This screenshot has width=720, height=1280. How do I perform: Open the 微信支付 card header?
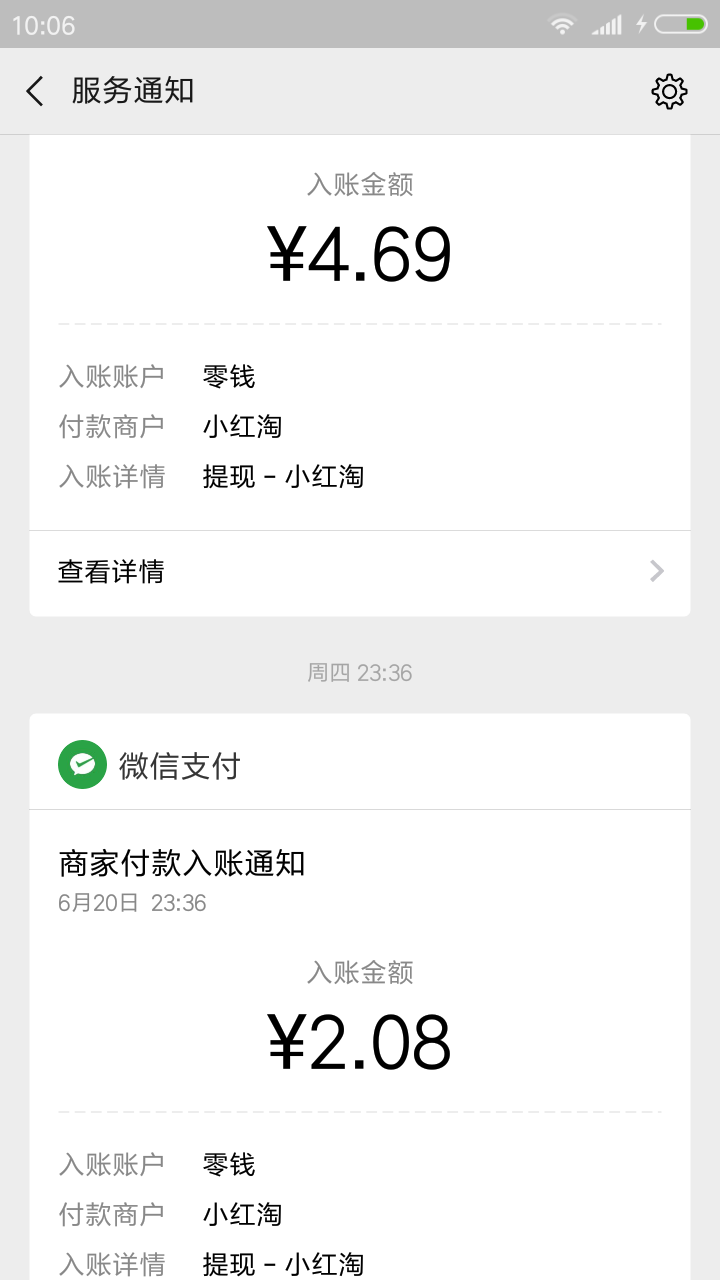360,765
